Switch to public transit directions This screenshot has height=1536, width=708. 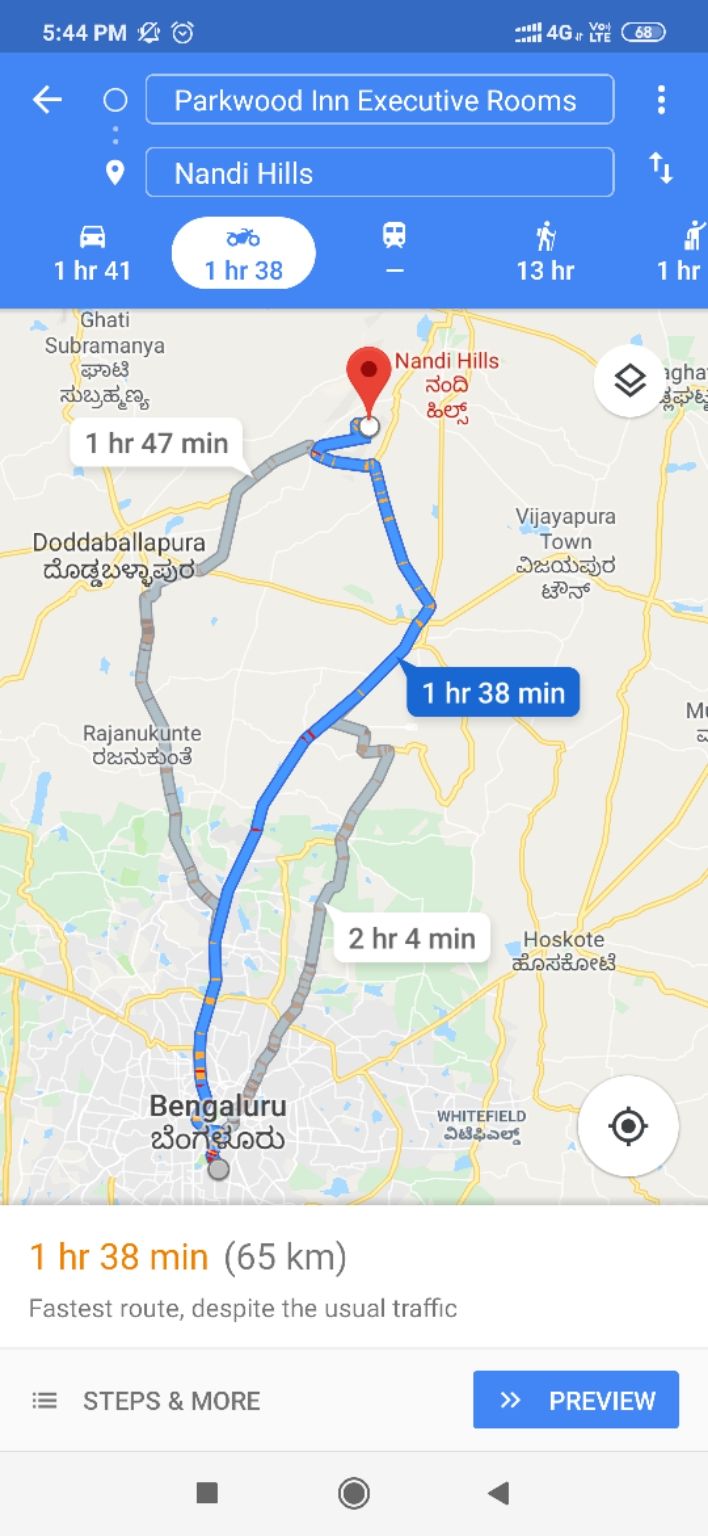pos(394,253)
